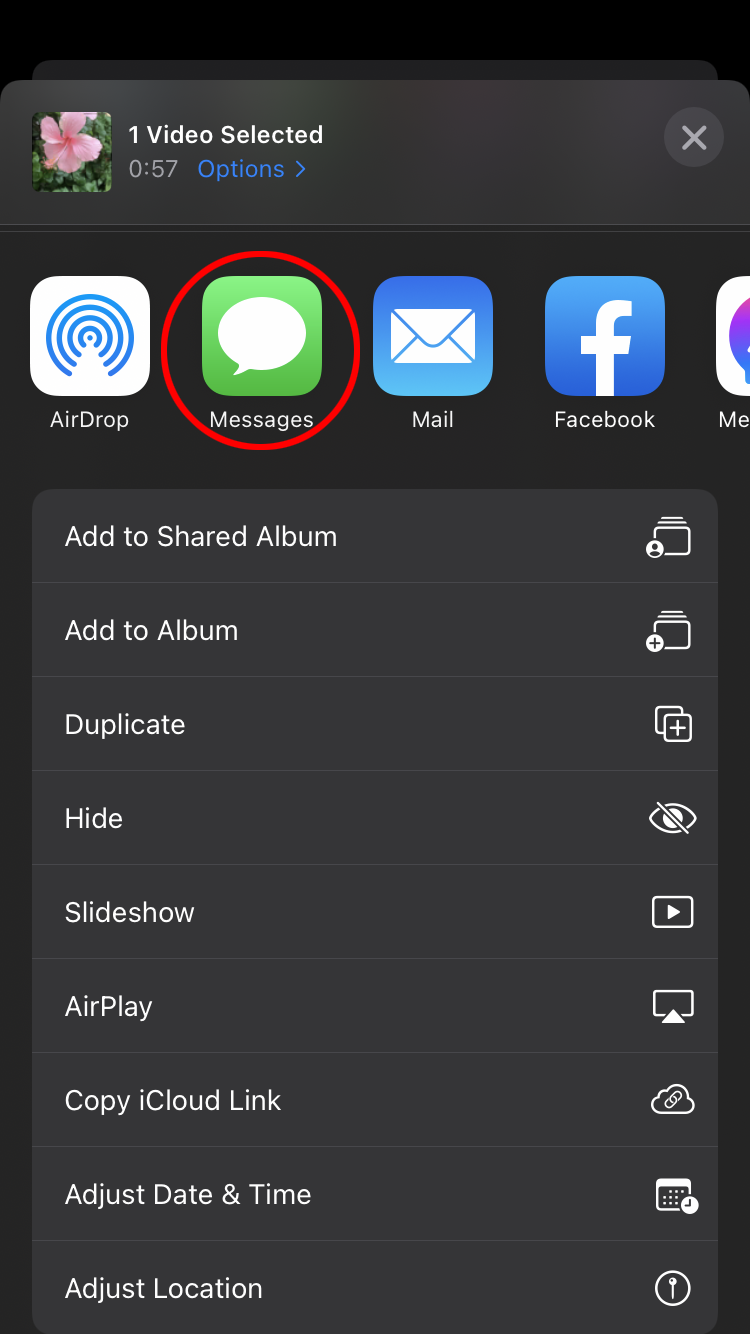Send the video using Mail
This screenshot has width=750, height=1334.
433,336
